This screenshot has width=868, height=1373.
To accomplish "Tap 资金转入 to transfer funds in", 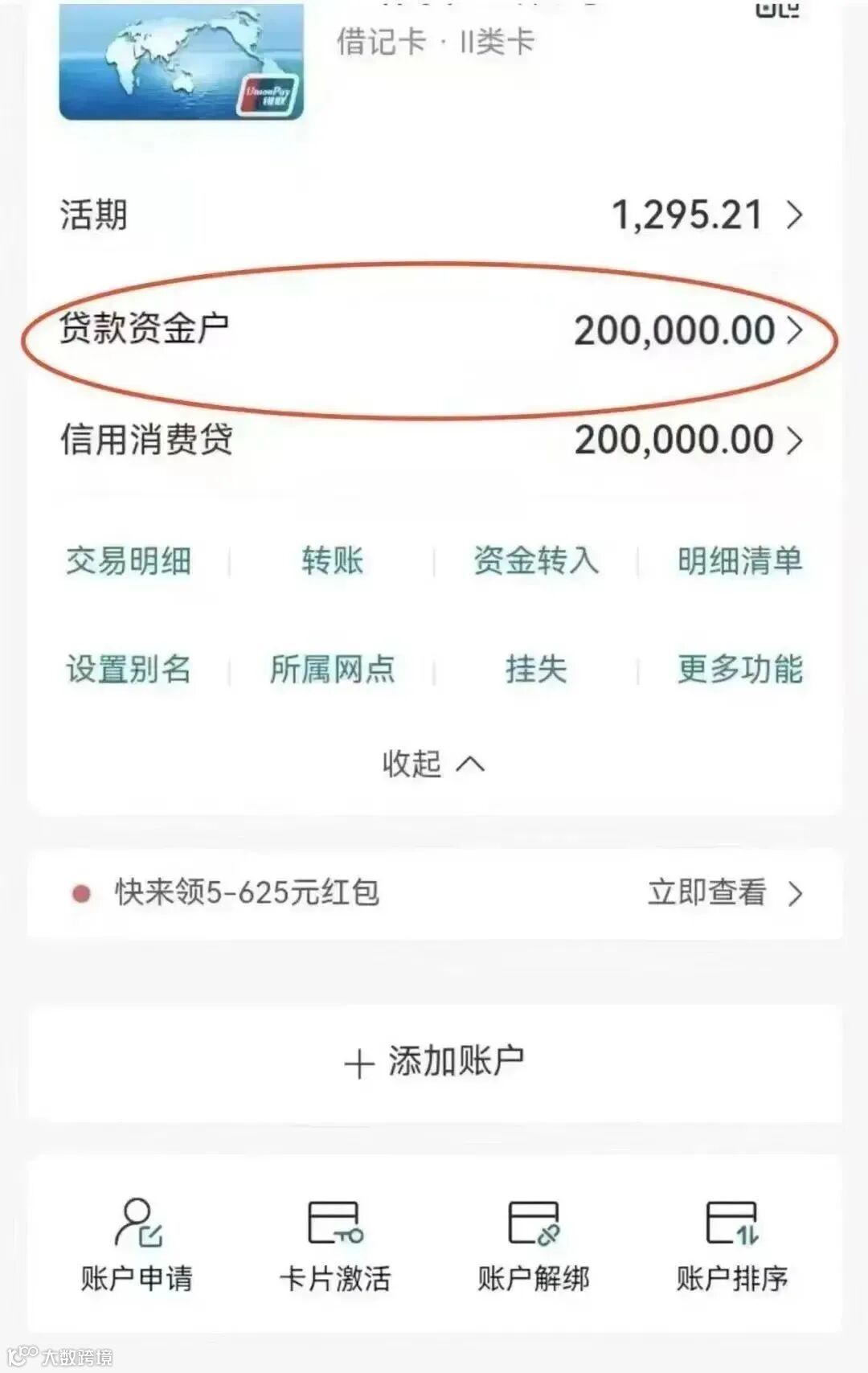I will 535,563.
